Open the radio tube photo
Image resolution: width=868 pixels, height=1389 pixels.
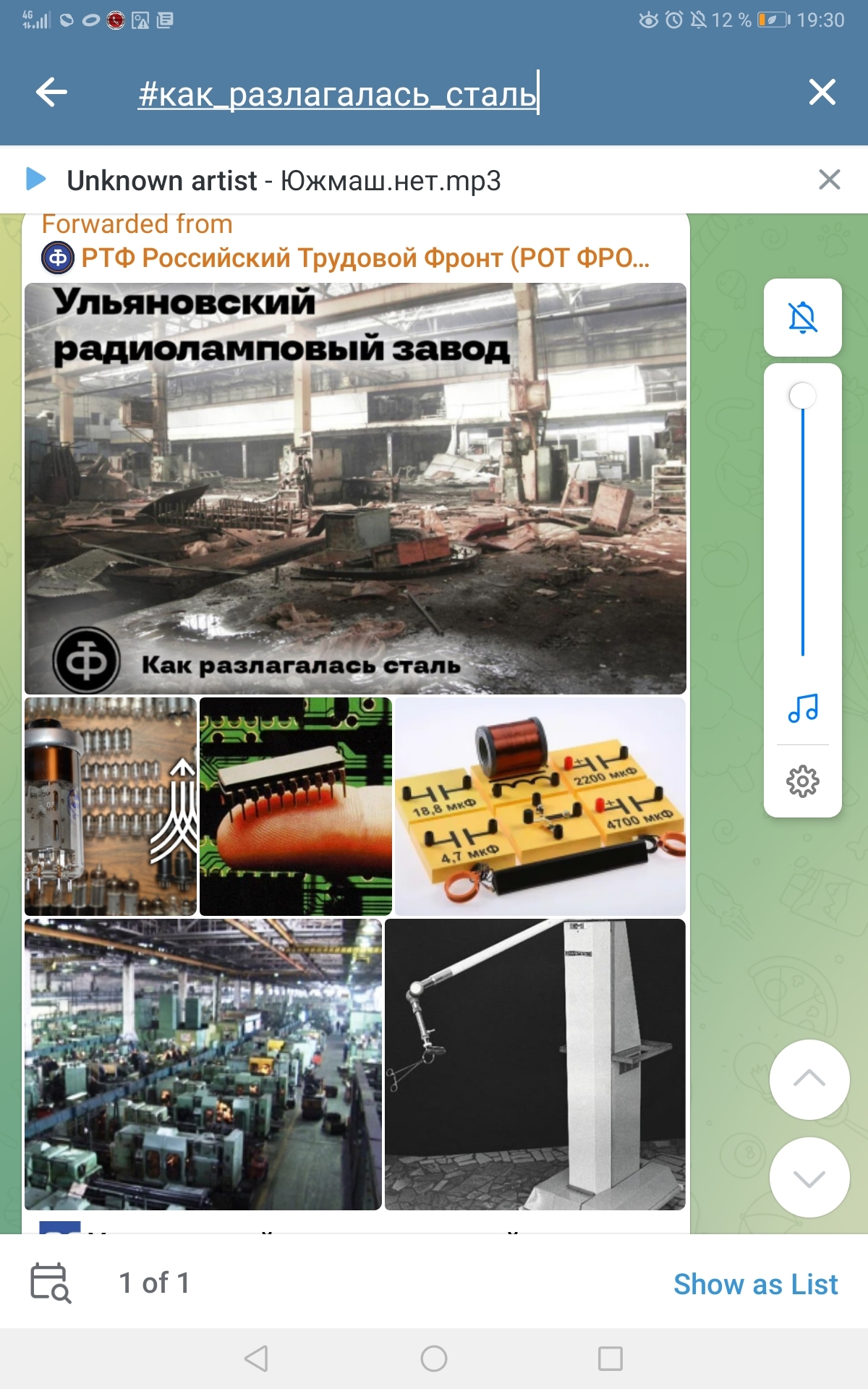coord(110,806)
